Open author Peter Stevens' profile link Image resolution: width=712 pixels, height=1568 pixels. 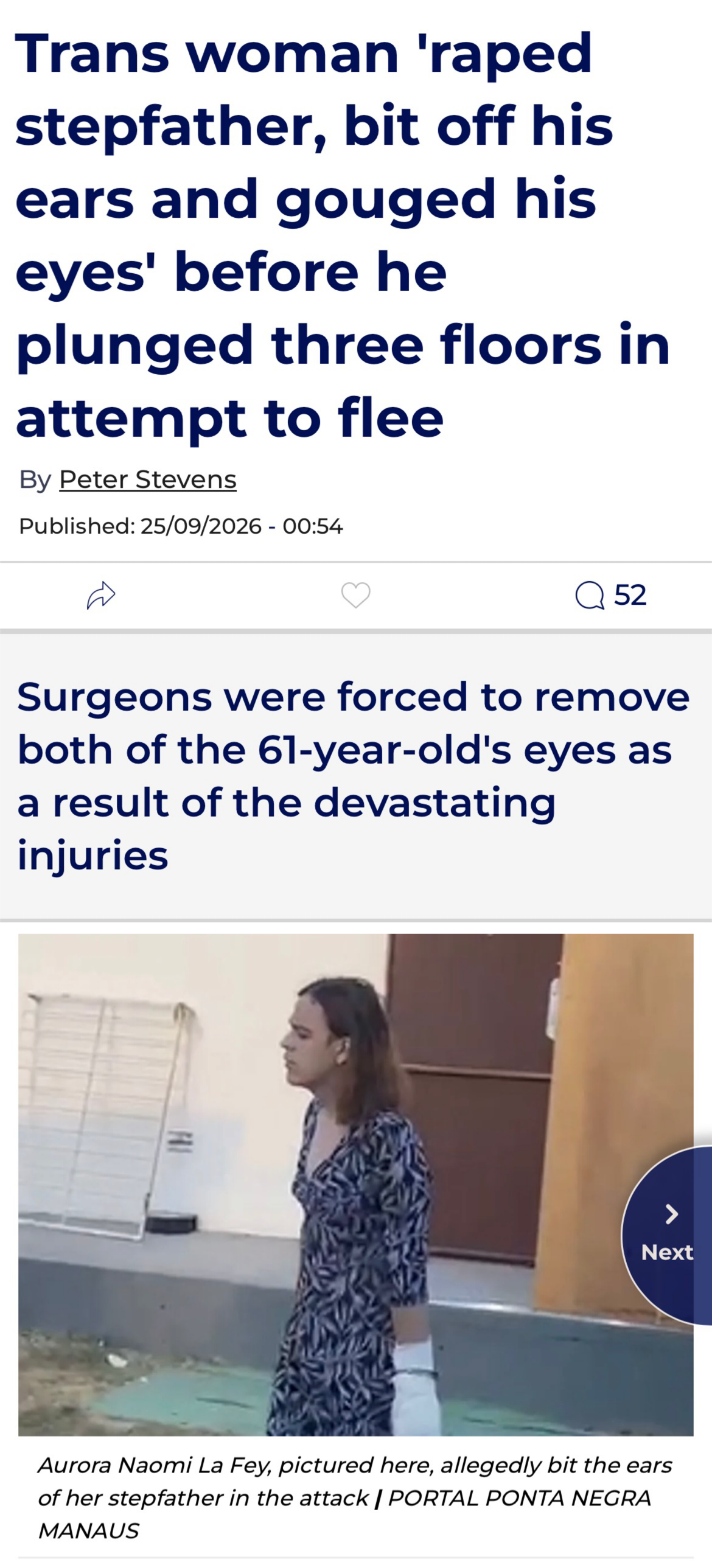click(x=148, y=479)
